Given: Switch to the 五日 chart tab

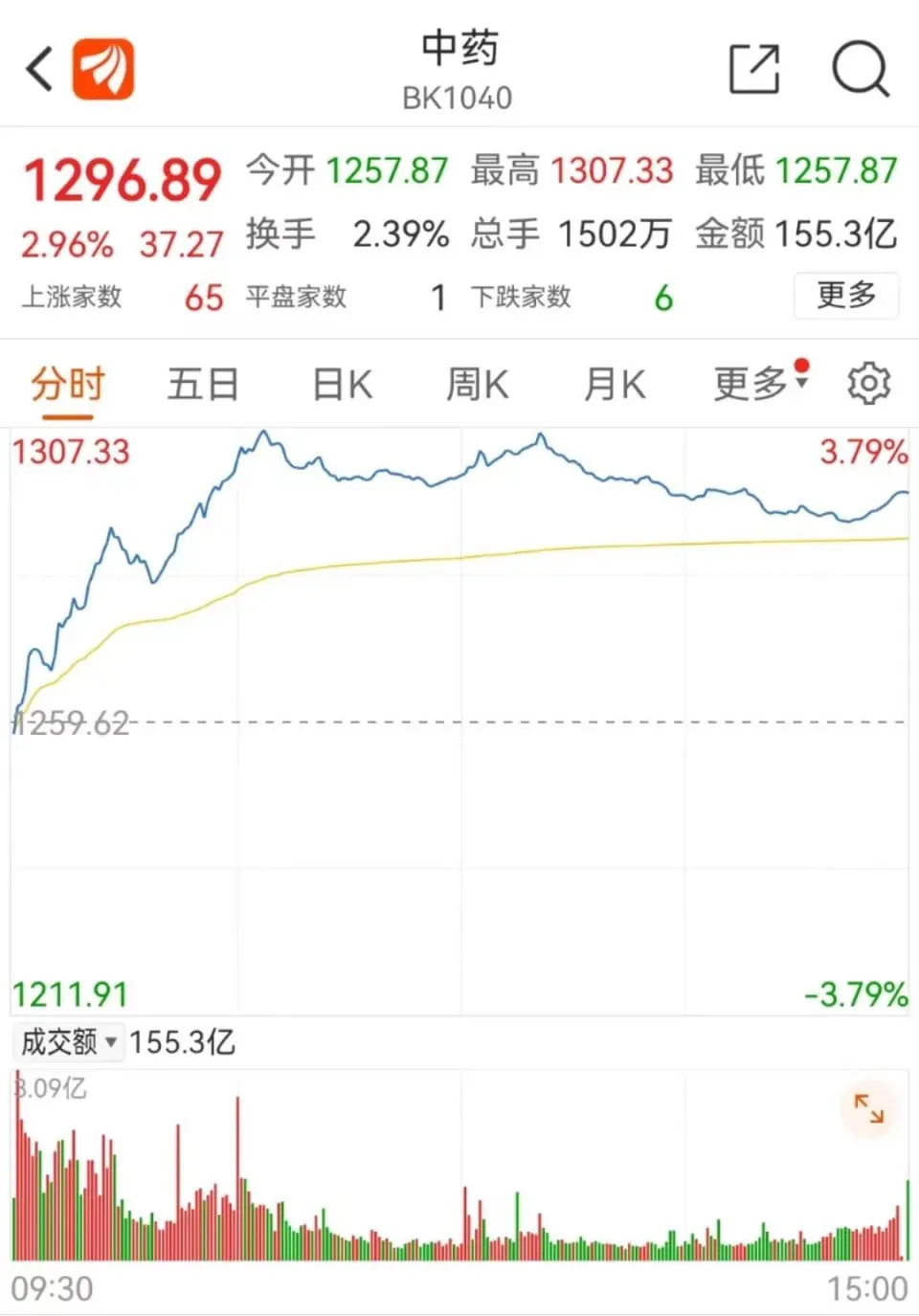Looking at the screenshot, I should click(203, 385).
